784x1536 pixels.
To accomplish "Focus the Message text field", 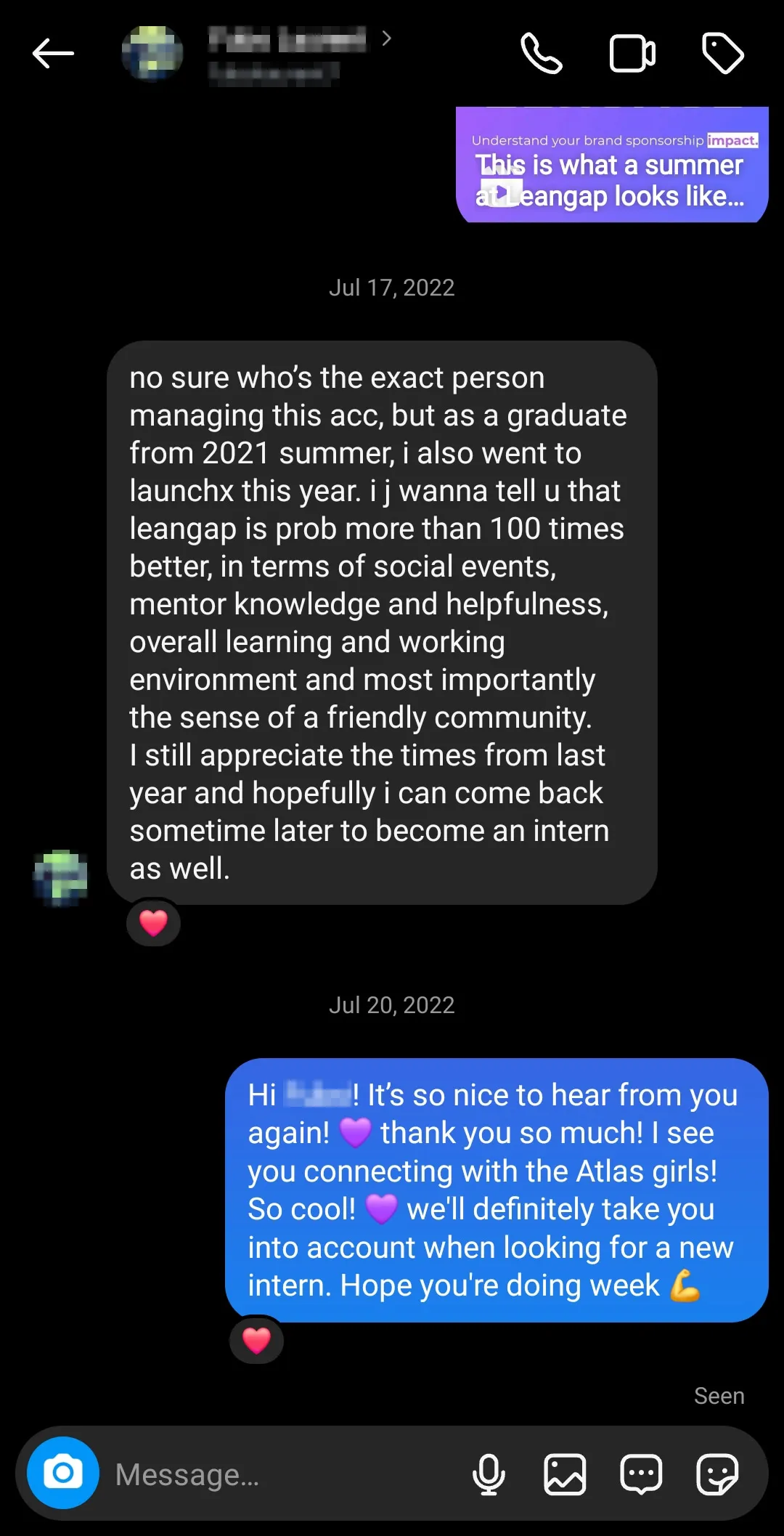I will tap(283, 1474).
